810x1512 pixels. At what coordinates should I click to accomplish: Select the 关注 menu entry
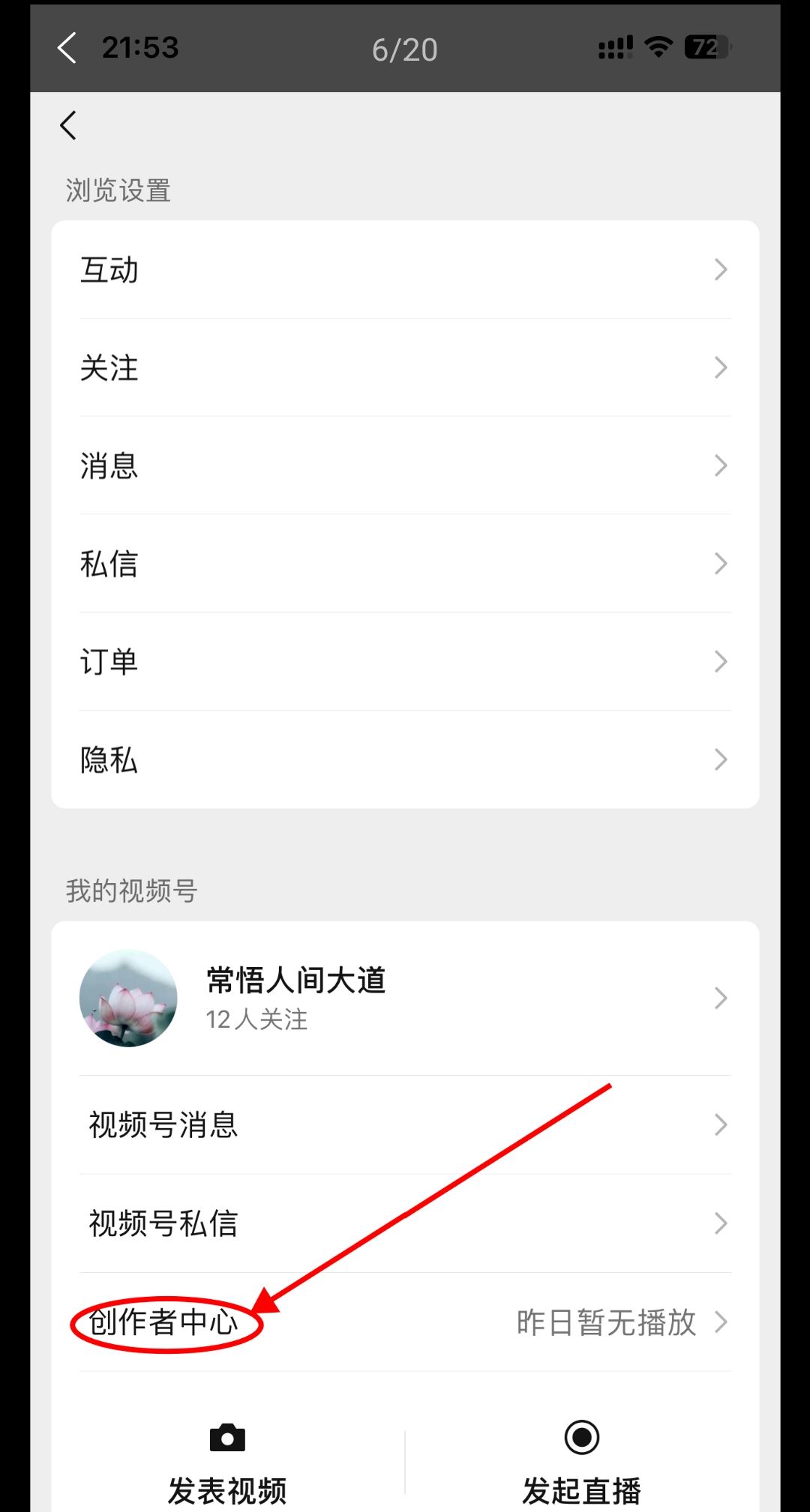pyautogui.click(x=405, y=367)
